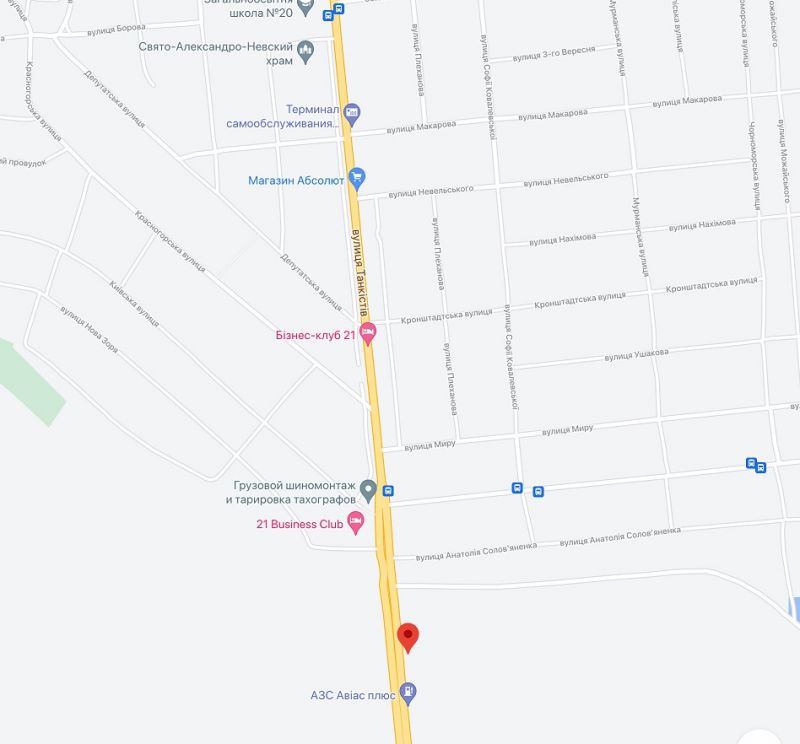
Task: Select the Магазин Абсолют shop marker
Action: (x=357, y=180)
